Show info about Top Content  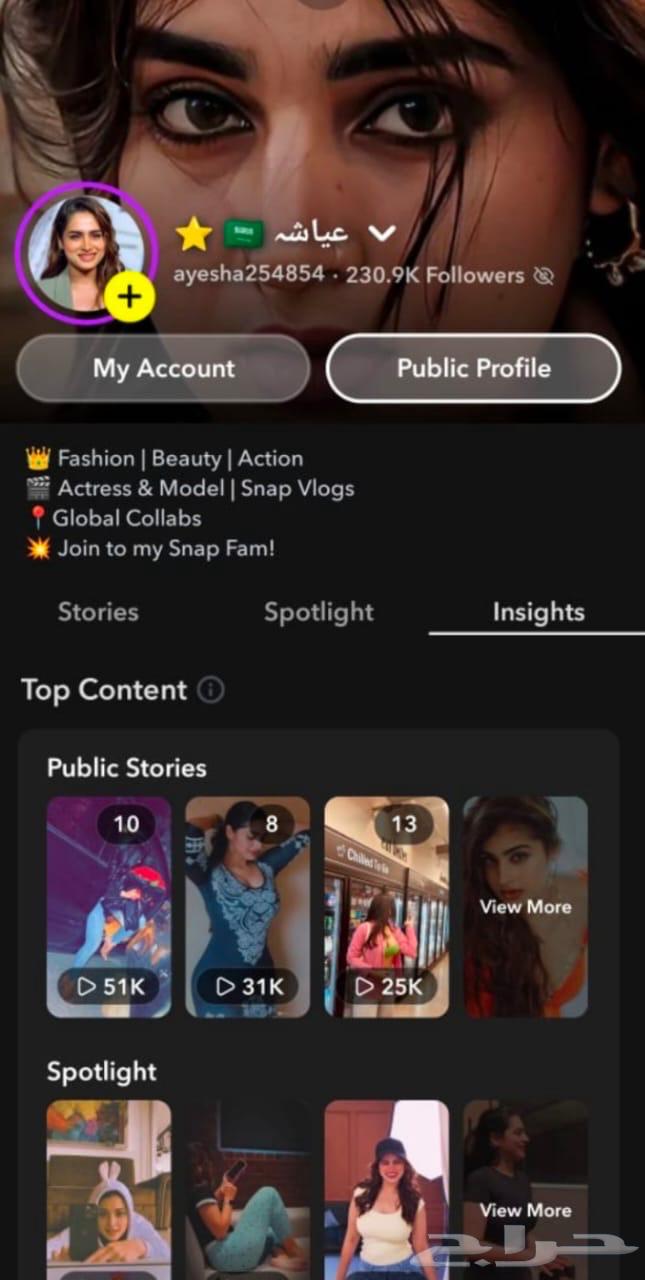[x=211, y=690]
